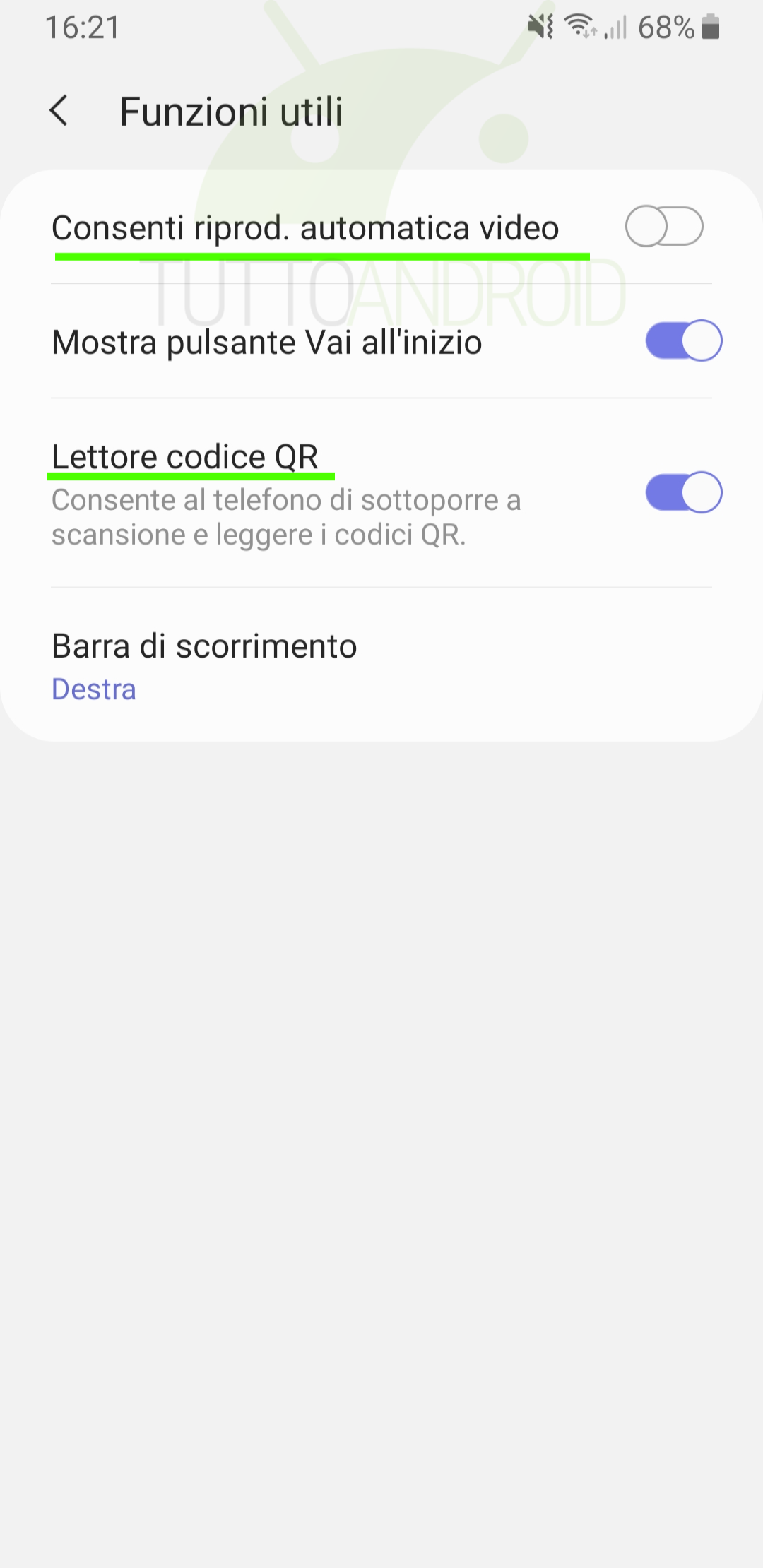
Task: Turn off Mostra pulsante Vai all'inizio
Action: tap(684, 340)
